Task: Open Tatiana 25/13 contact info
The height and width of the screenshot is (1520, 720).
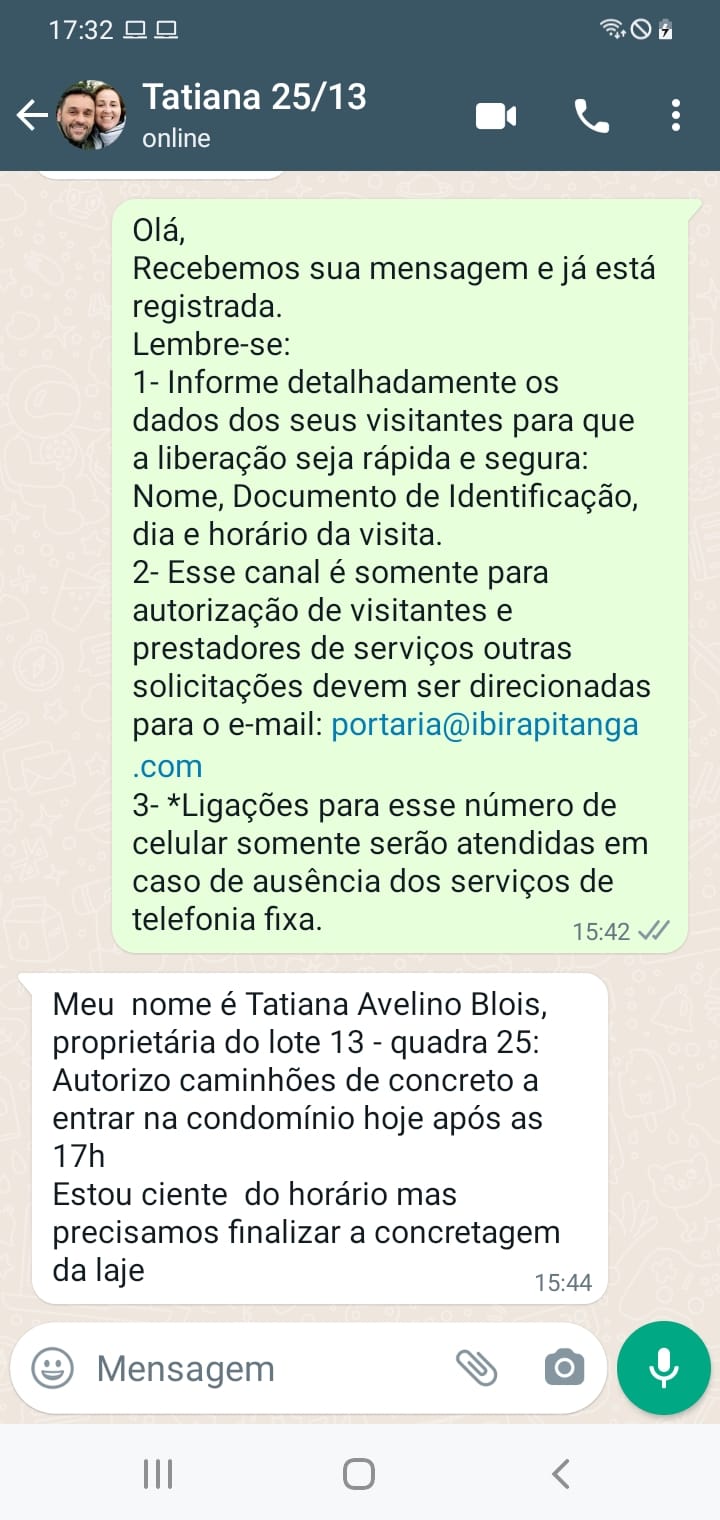Action: (254, 114)
